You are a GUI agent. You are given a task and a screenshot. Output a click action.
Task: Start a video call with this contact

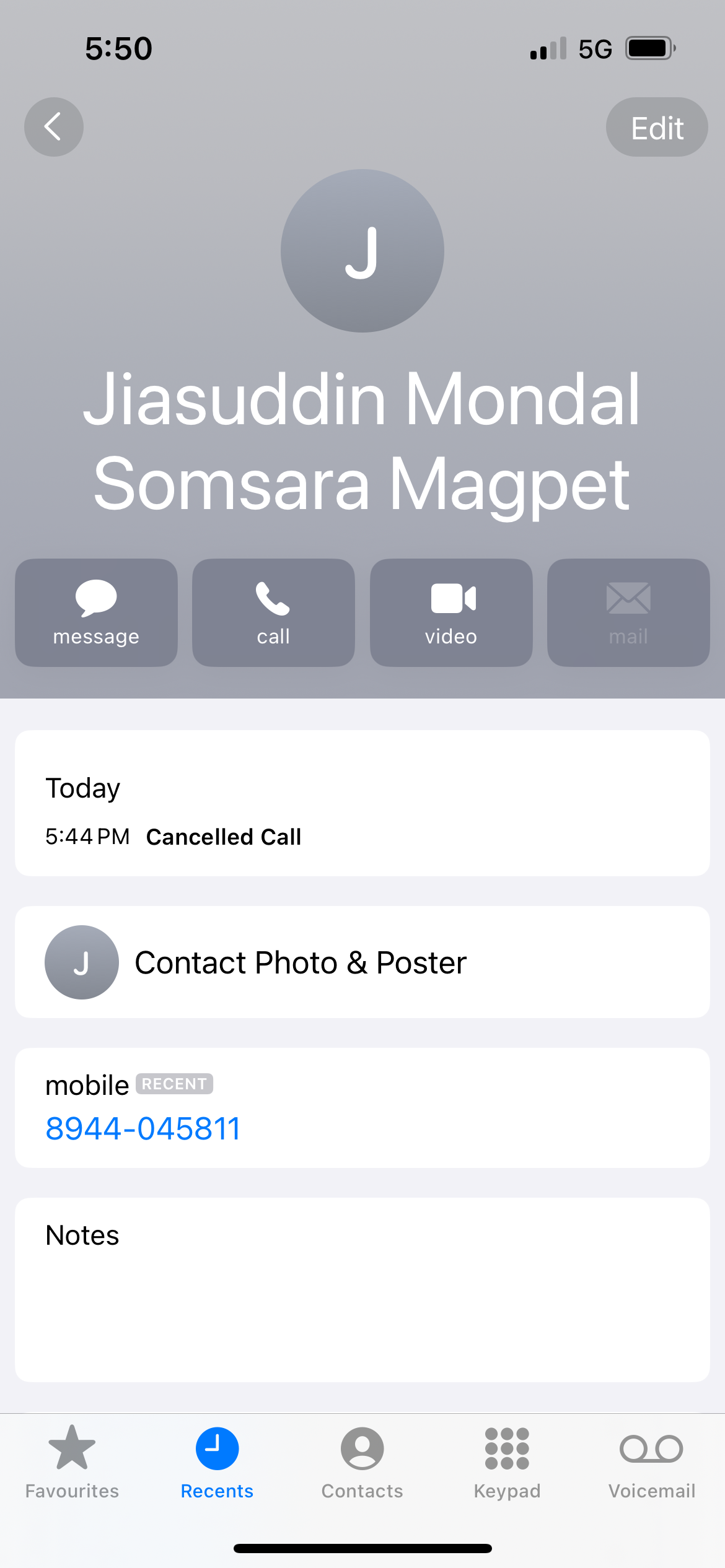pos(451,612)
